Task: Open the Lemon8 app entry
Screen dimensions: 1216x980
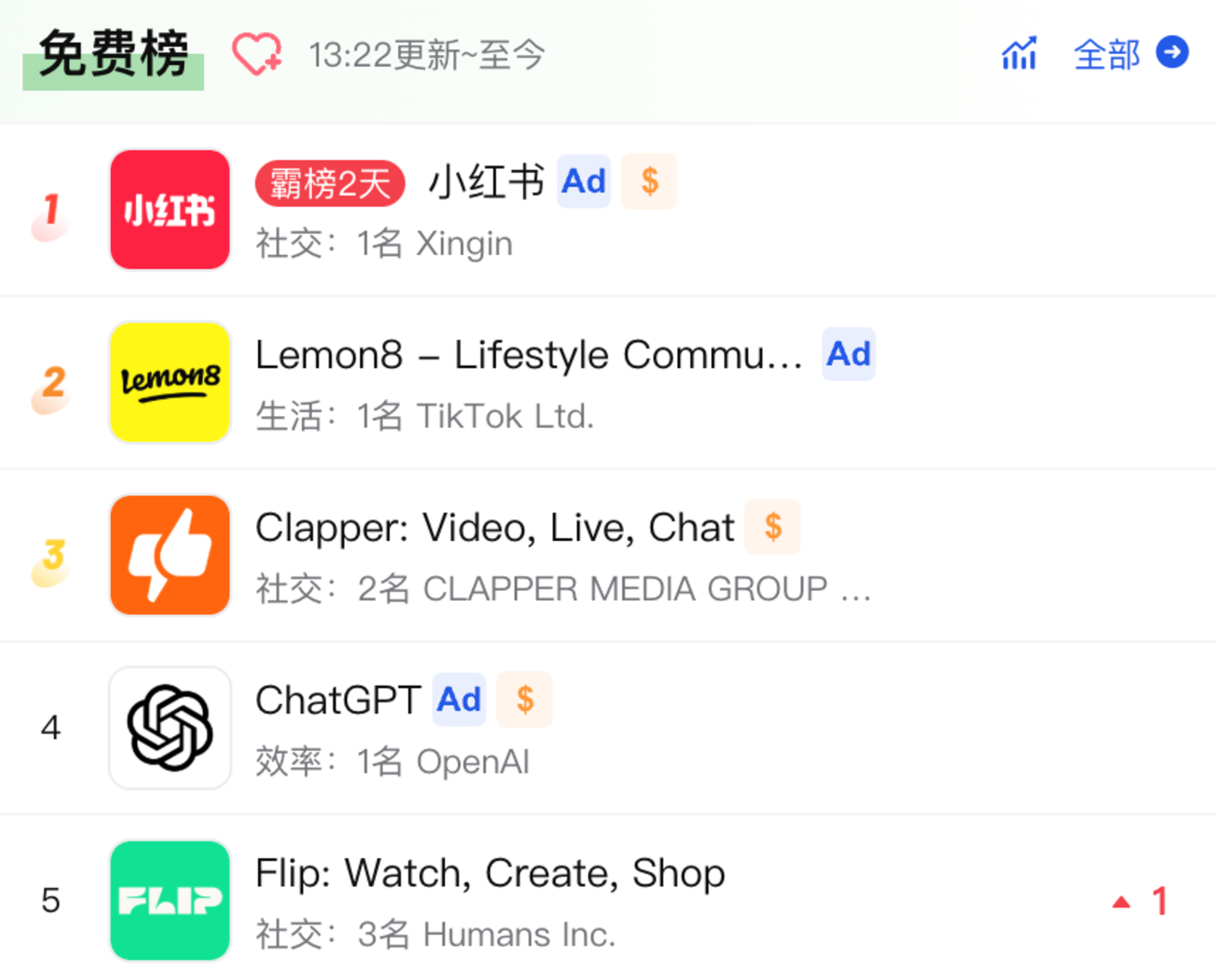Action: click(528, 355)
